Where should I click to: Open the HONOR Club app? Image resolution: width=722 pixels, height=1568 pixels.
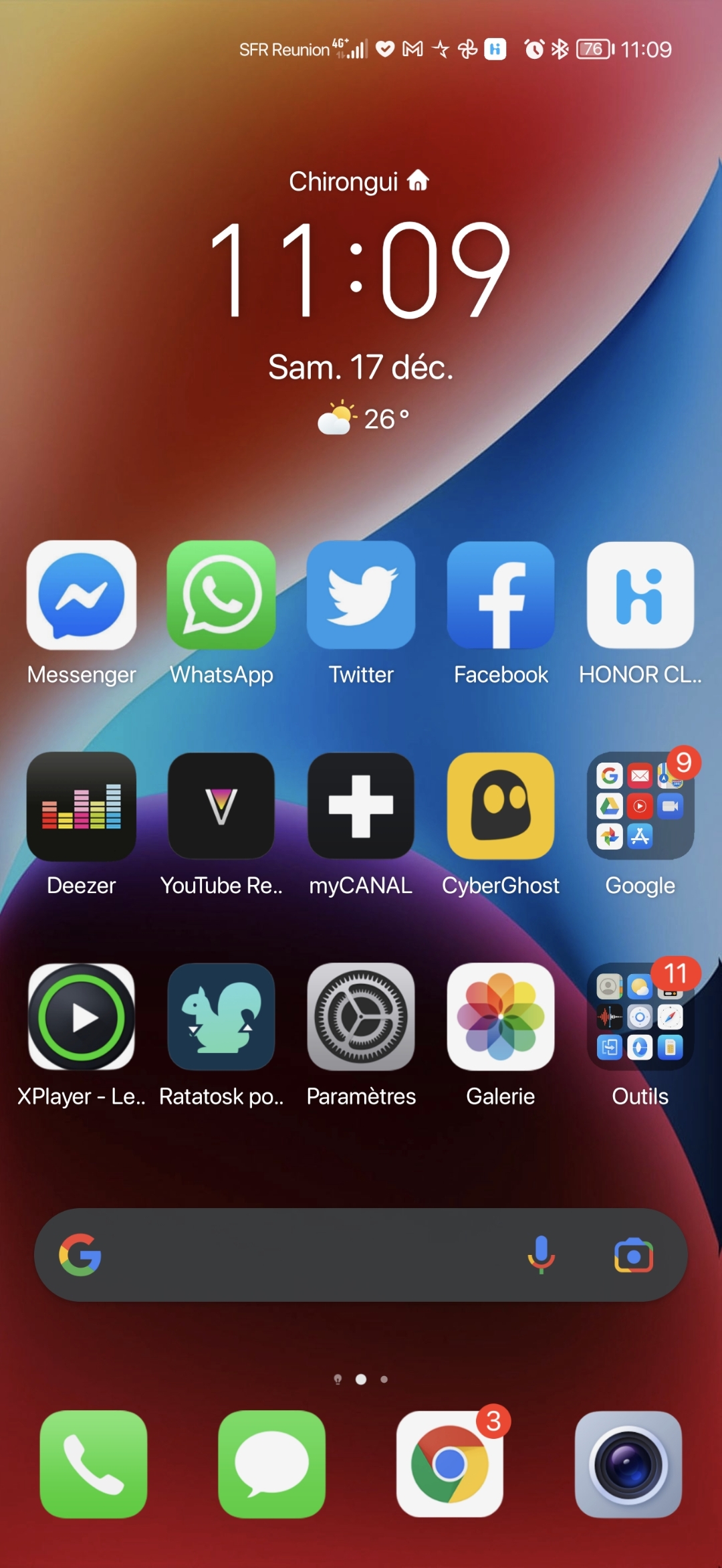pos(640,595)
